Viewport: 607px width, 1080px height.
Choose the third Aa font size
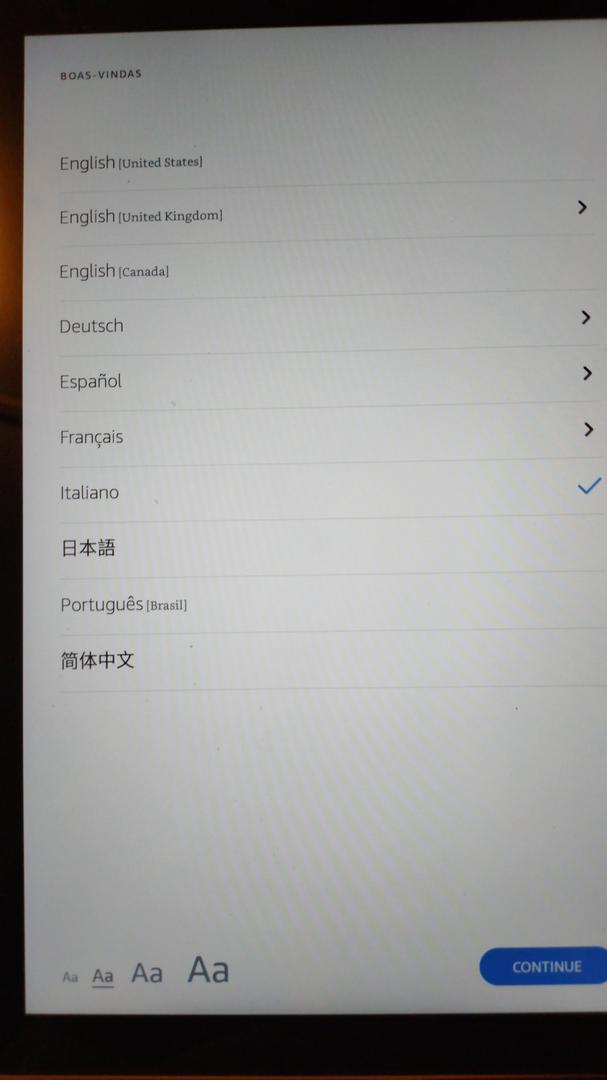[147, 972]
